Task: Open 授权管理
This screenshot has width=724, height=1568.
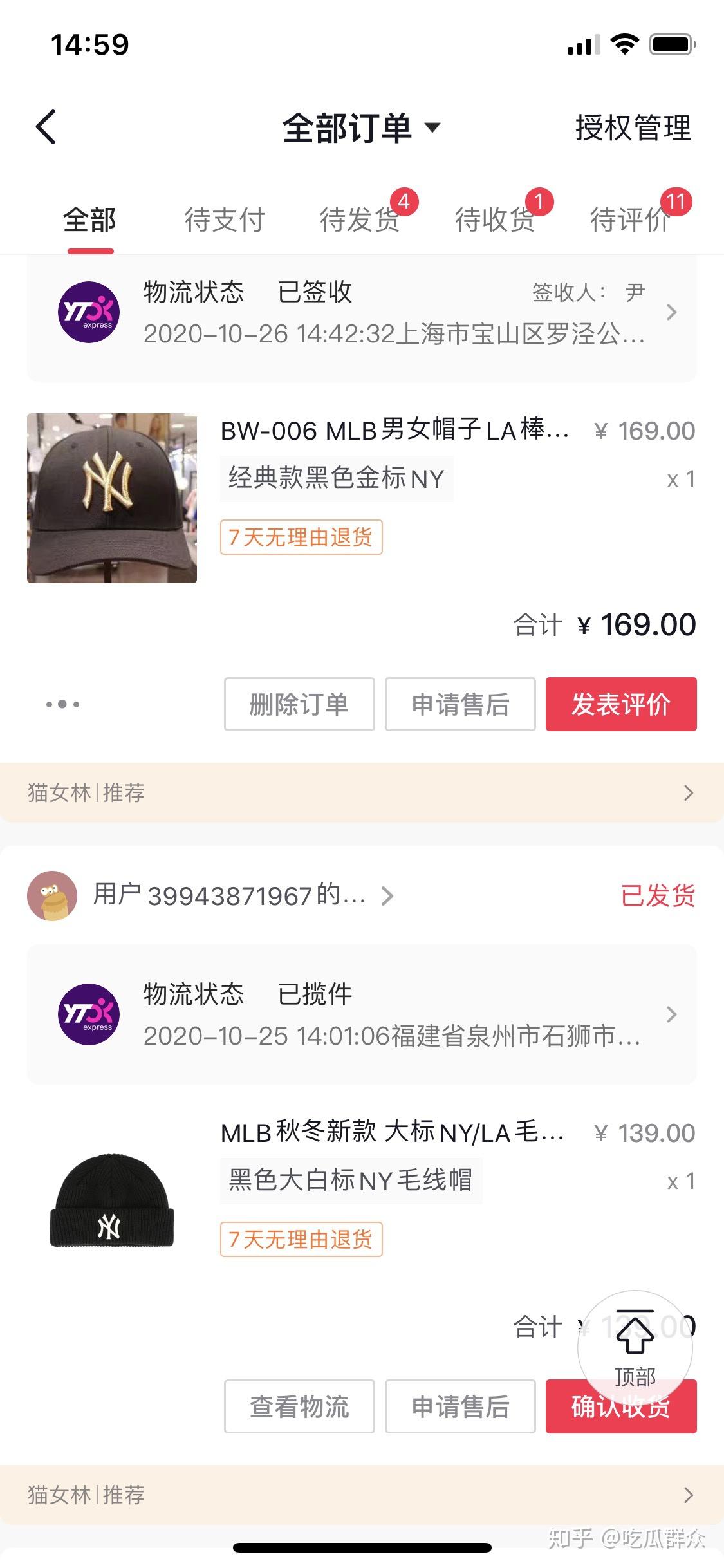Action: point(633,127)
